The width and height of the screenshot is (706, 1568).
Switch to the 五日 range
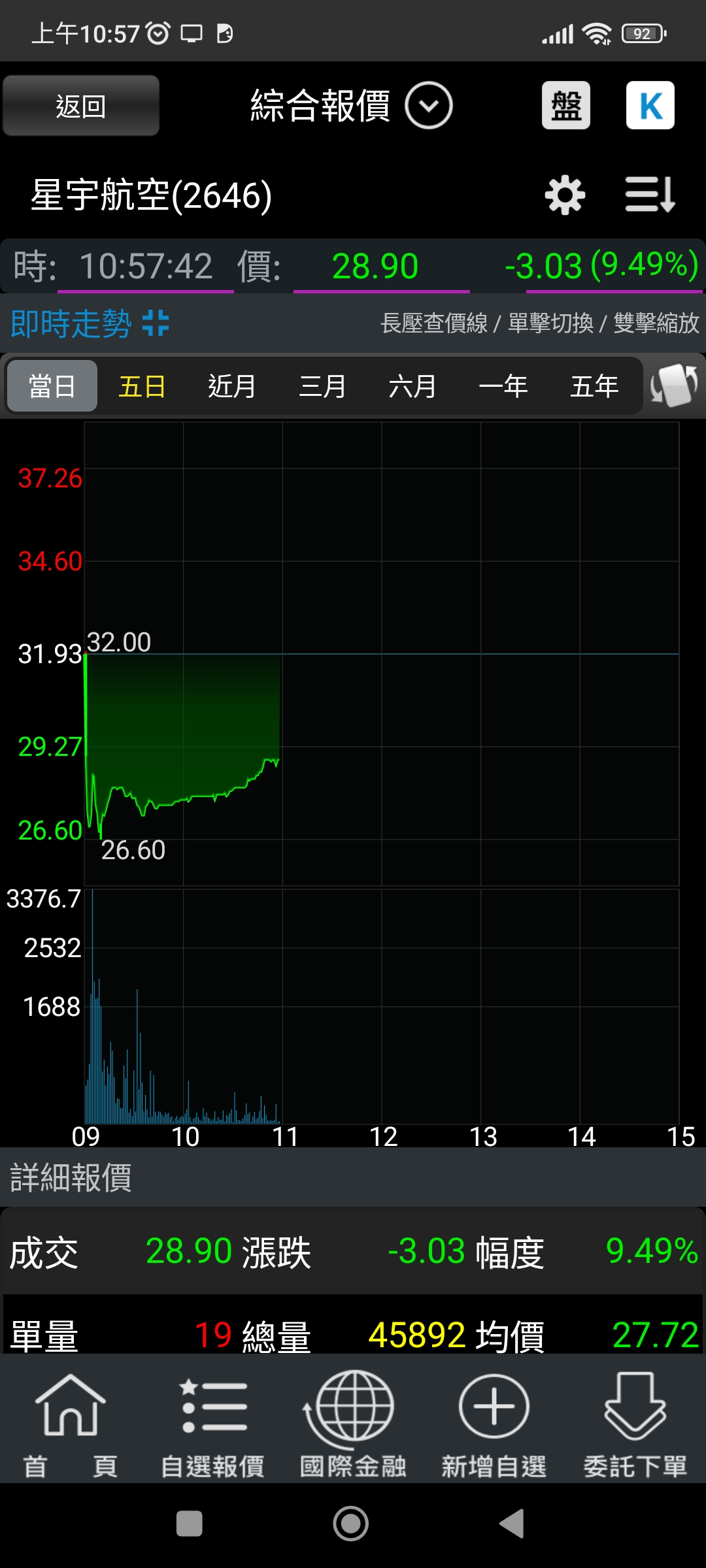coord(142,386)
